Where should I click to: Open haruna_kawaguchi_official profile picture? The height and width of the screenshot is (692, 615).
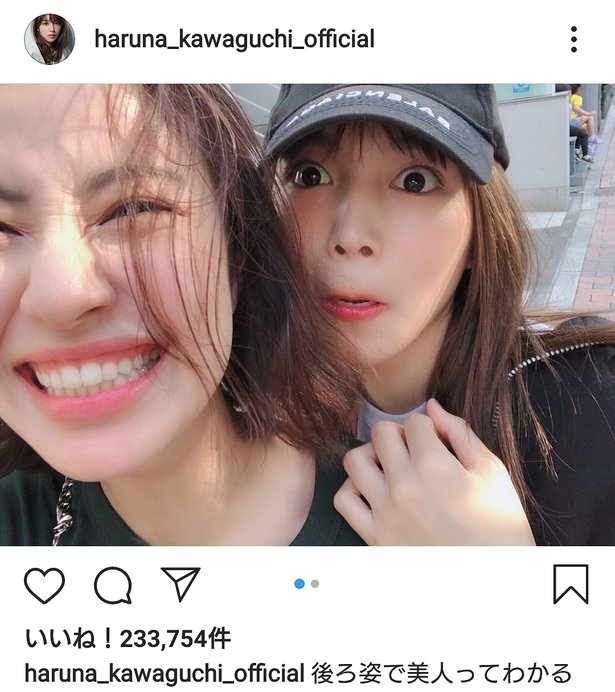click(x=49, y=39)
